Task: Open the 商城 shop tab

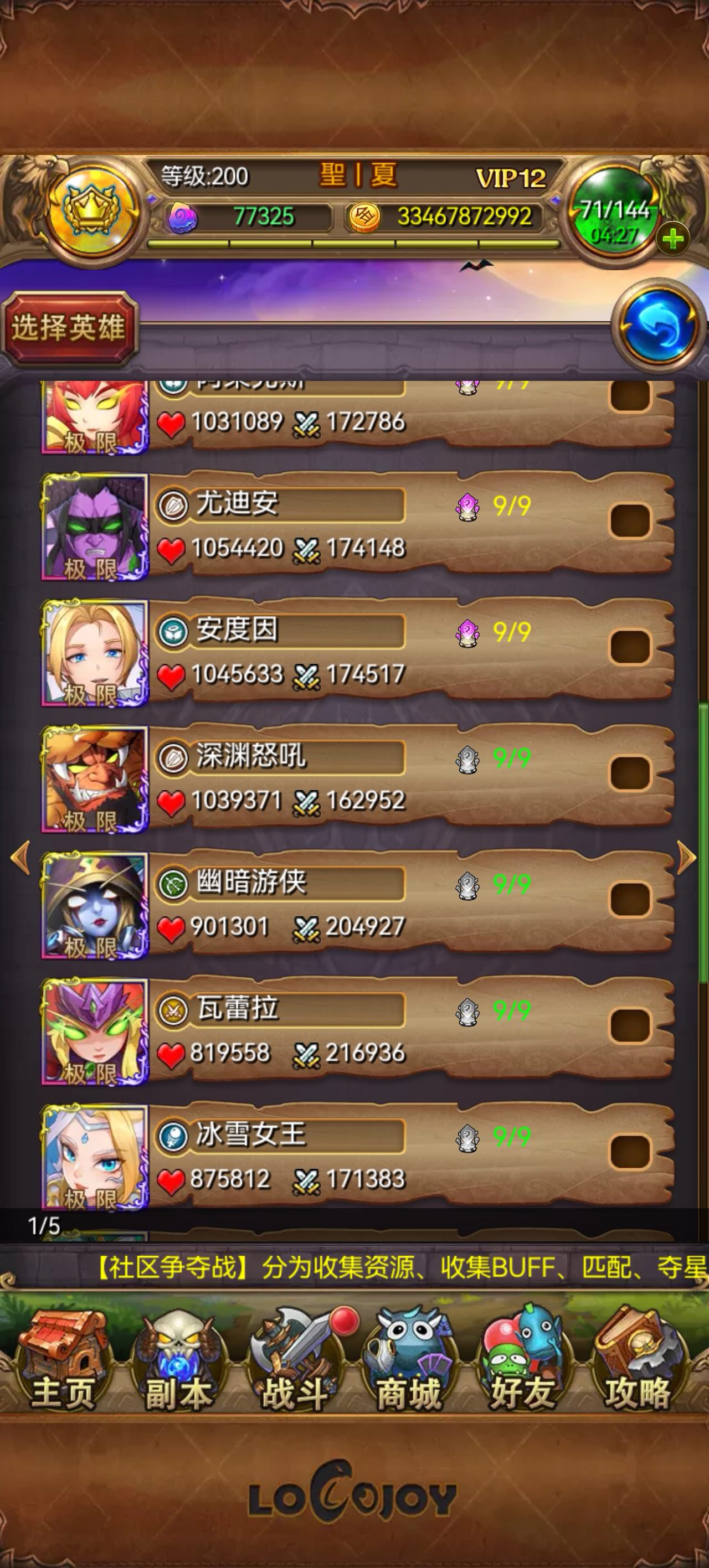Action: [x=408, y=1361]
